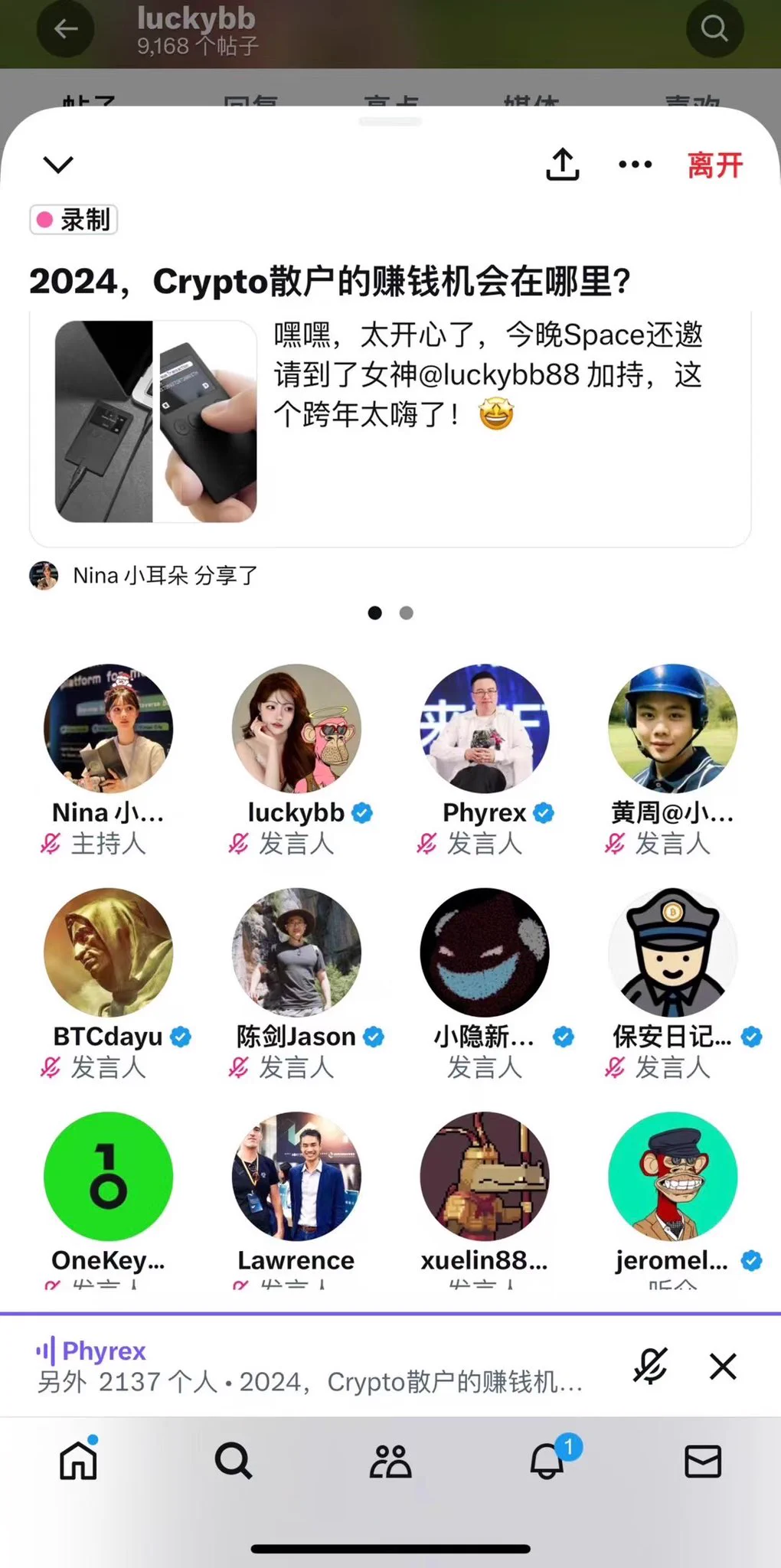Collapse the Space panel with the down chevron
The width and height of the screenshot is (781, 1568).
click(x=58, y=165)
